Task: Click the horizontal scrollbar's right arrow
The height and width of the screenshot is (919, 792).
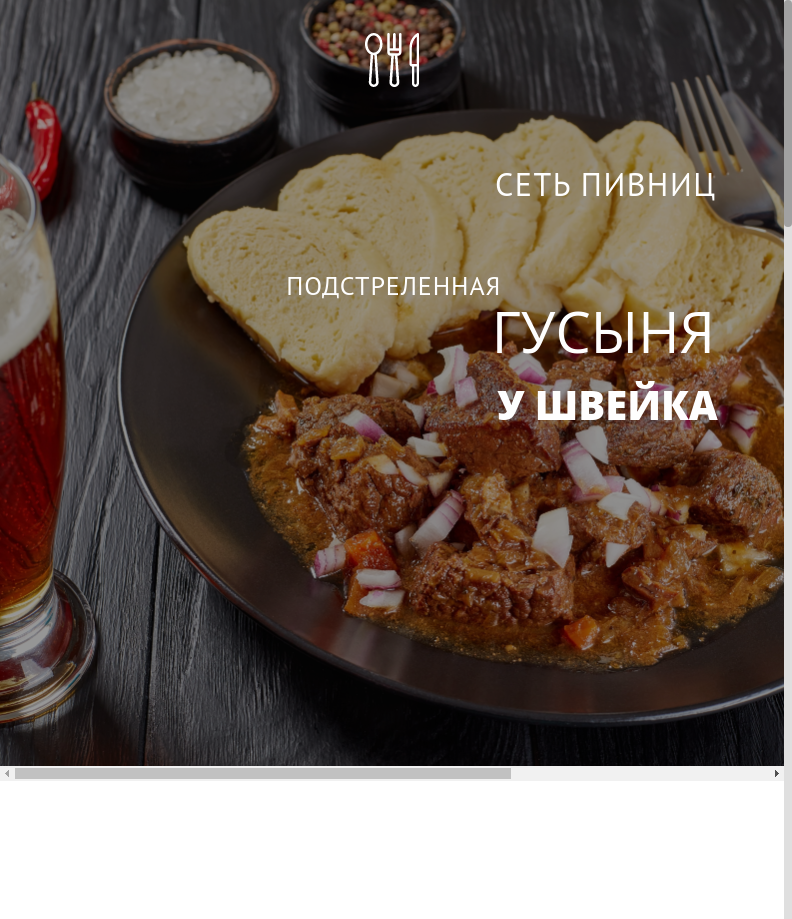Action: 777,773
